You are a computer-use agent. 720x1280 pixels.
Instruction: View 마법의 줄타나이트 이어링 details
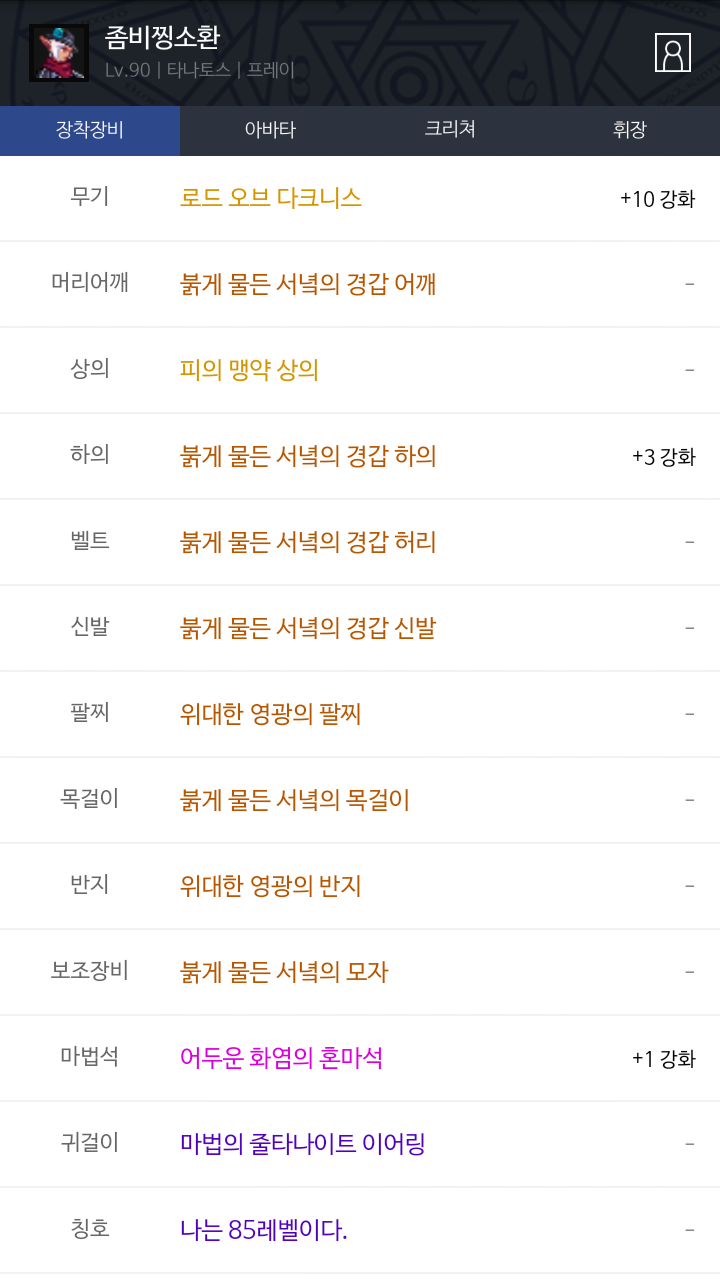point(303,1144)
